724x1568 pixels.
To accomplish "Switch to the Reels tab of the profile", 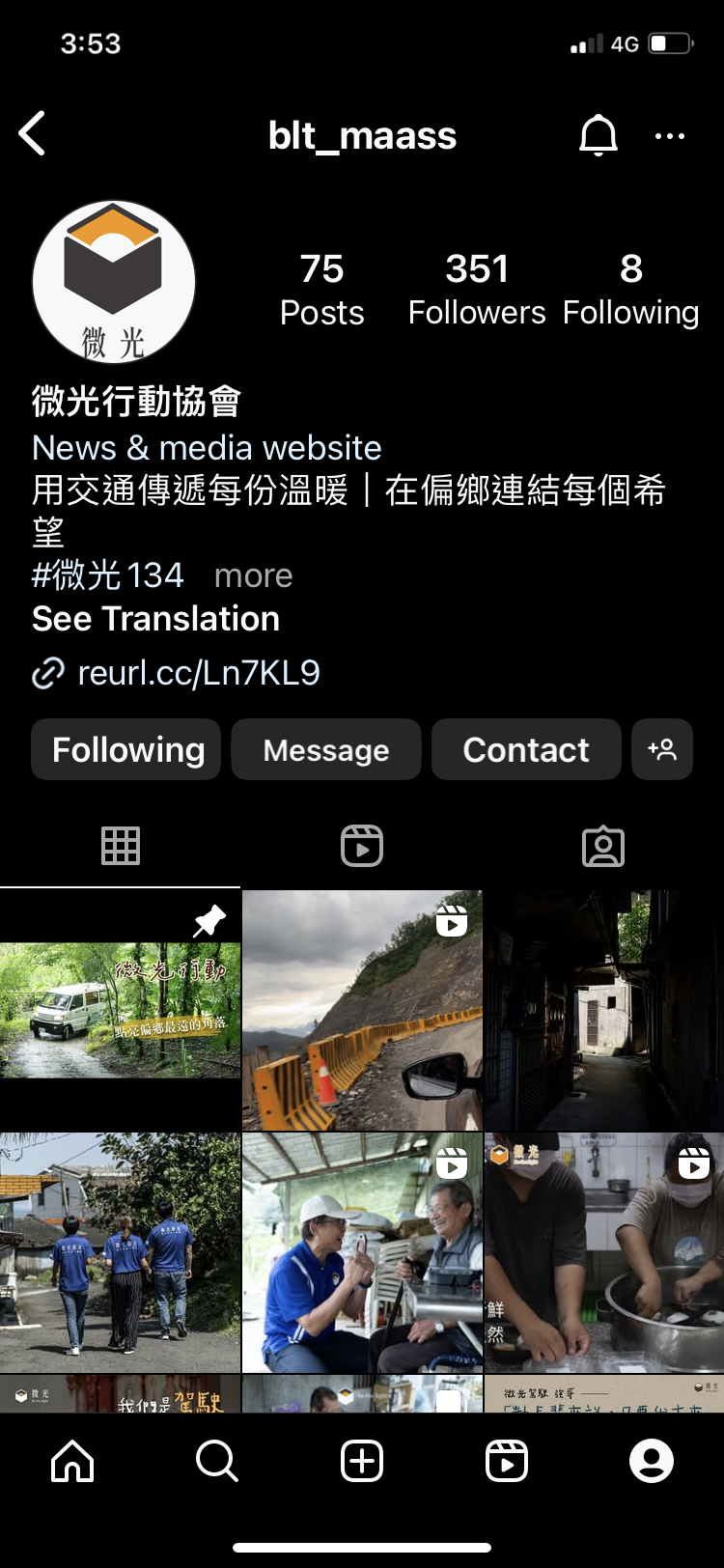I will click(362, 846).
